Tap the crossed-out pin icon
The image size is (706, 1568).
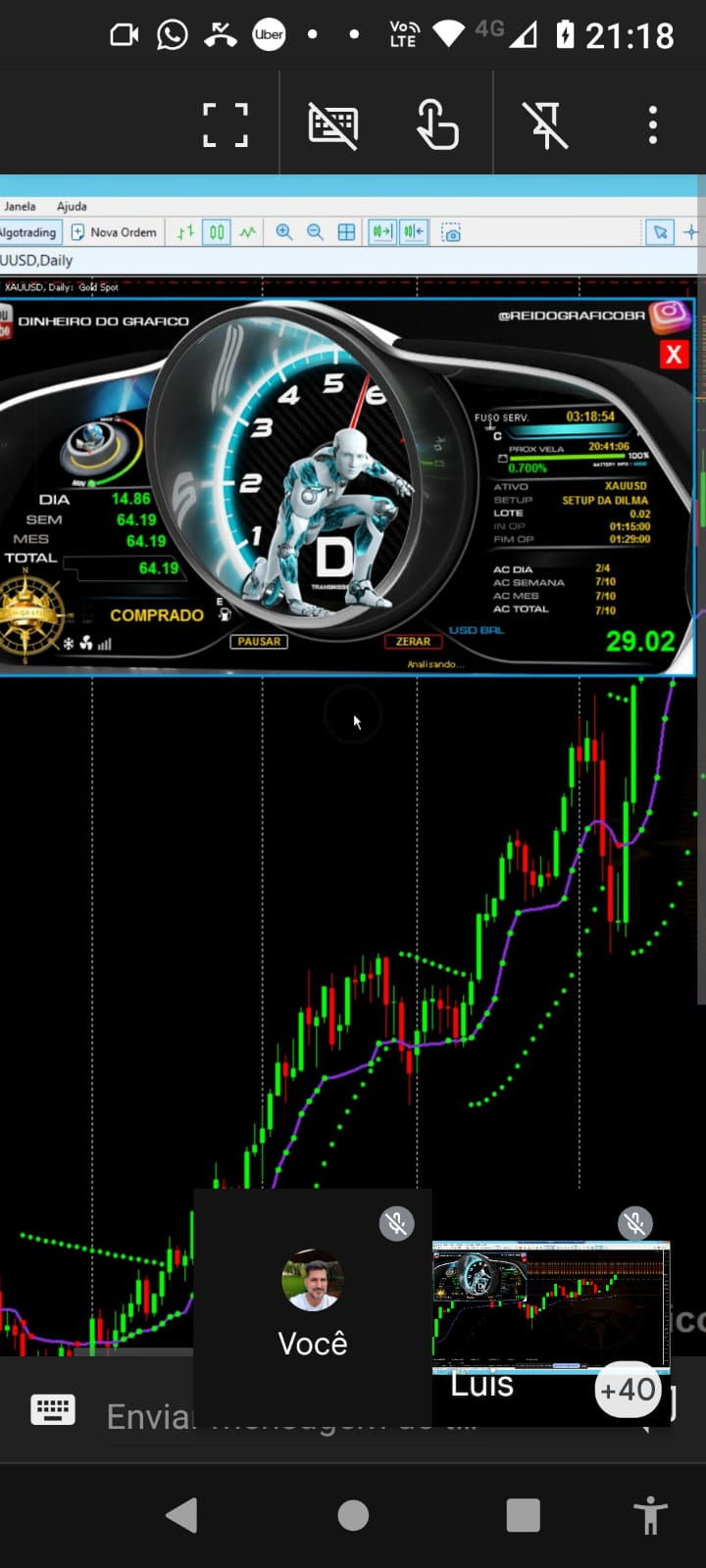[545, 125]
